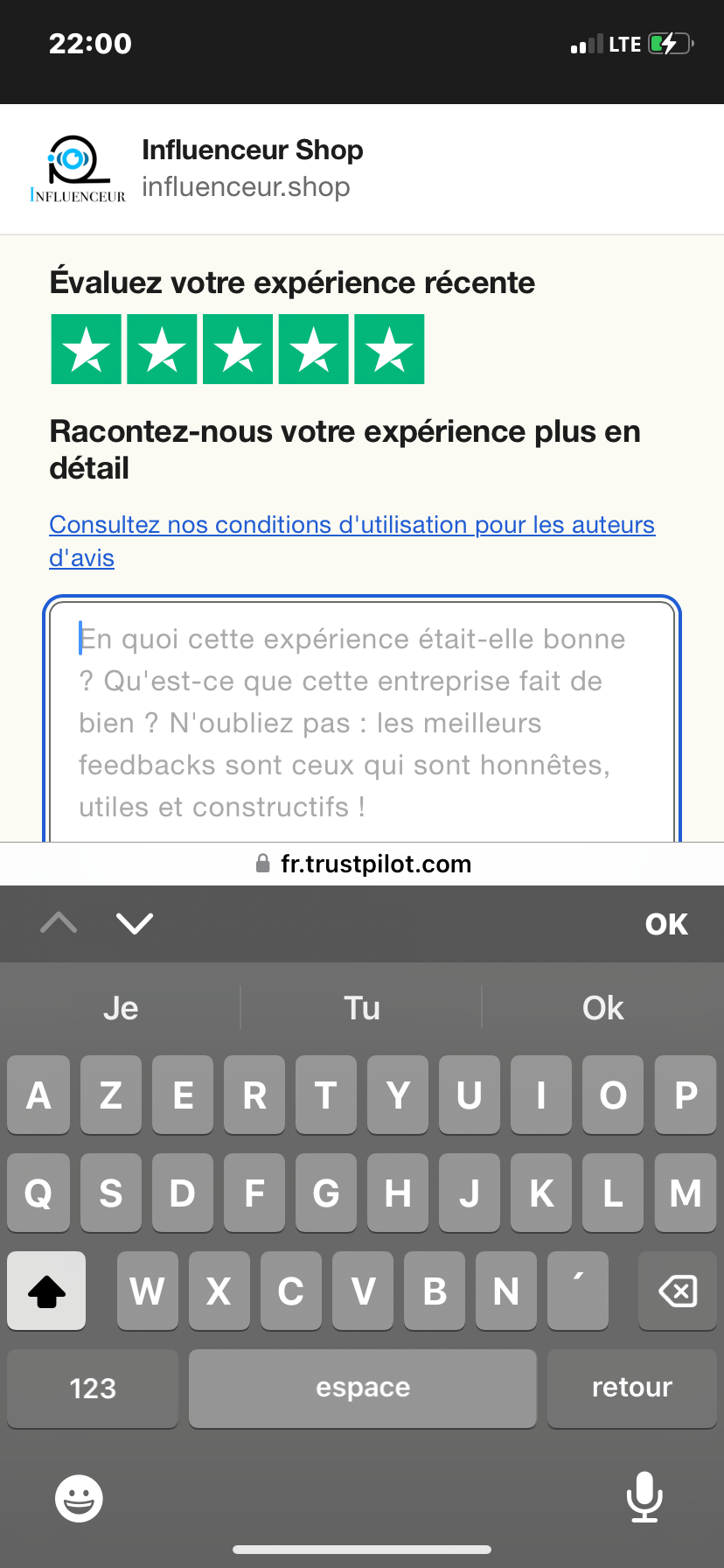Select the third star rating
Viewport: 724px width, 1568px height.
[x=238, y=349]
